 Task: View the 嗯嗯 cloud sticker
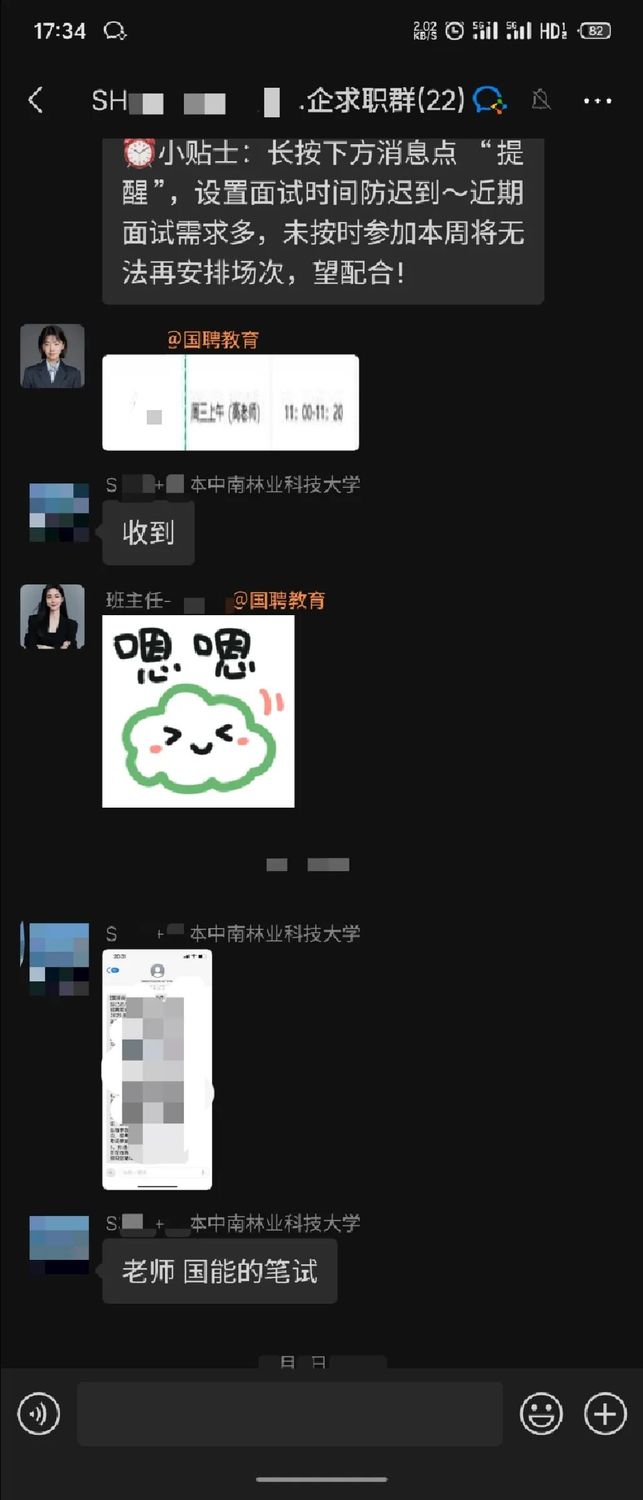tap(198, 711)
